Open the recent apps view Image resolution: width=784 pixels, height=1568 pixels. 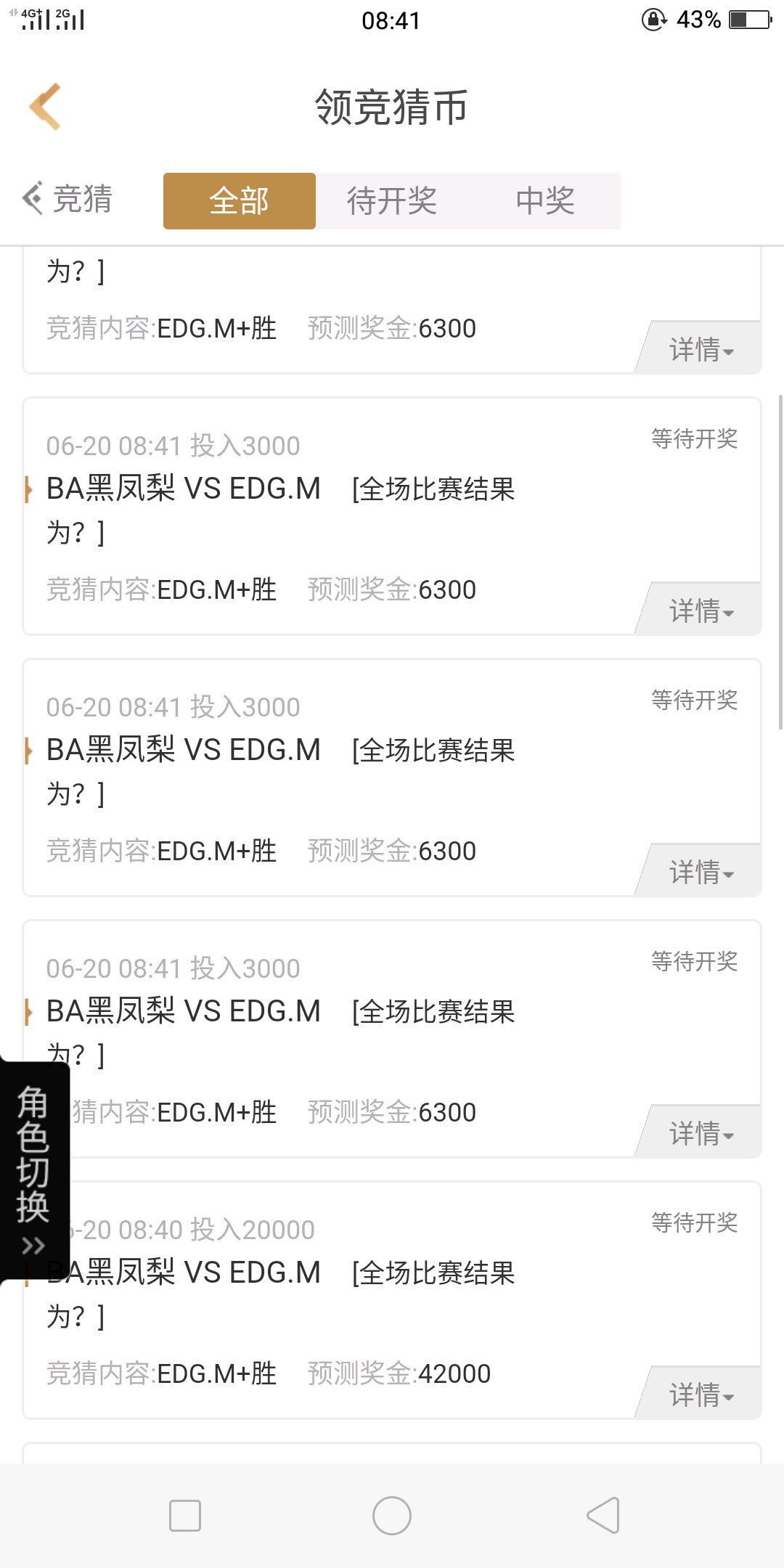point(185,1516)
